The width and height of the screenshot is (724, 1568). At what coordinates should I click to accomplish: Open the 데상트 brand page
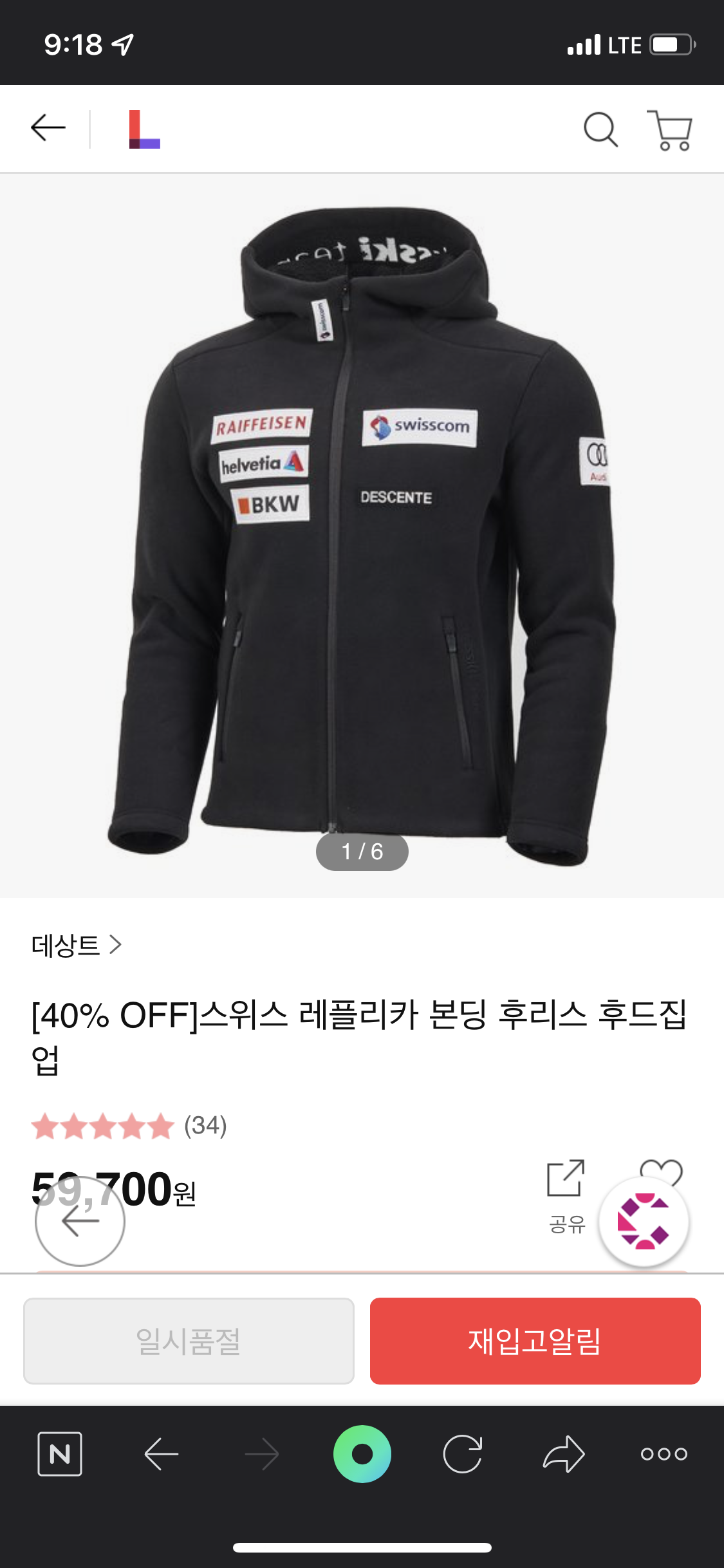(x=77, y=945)
